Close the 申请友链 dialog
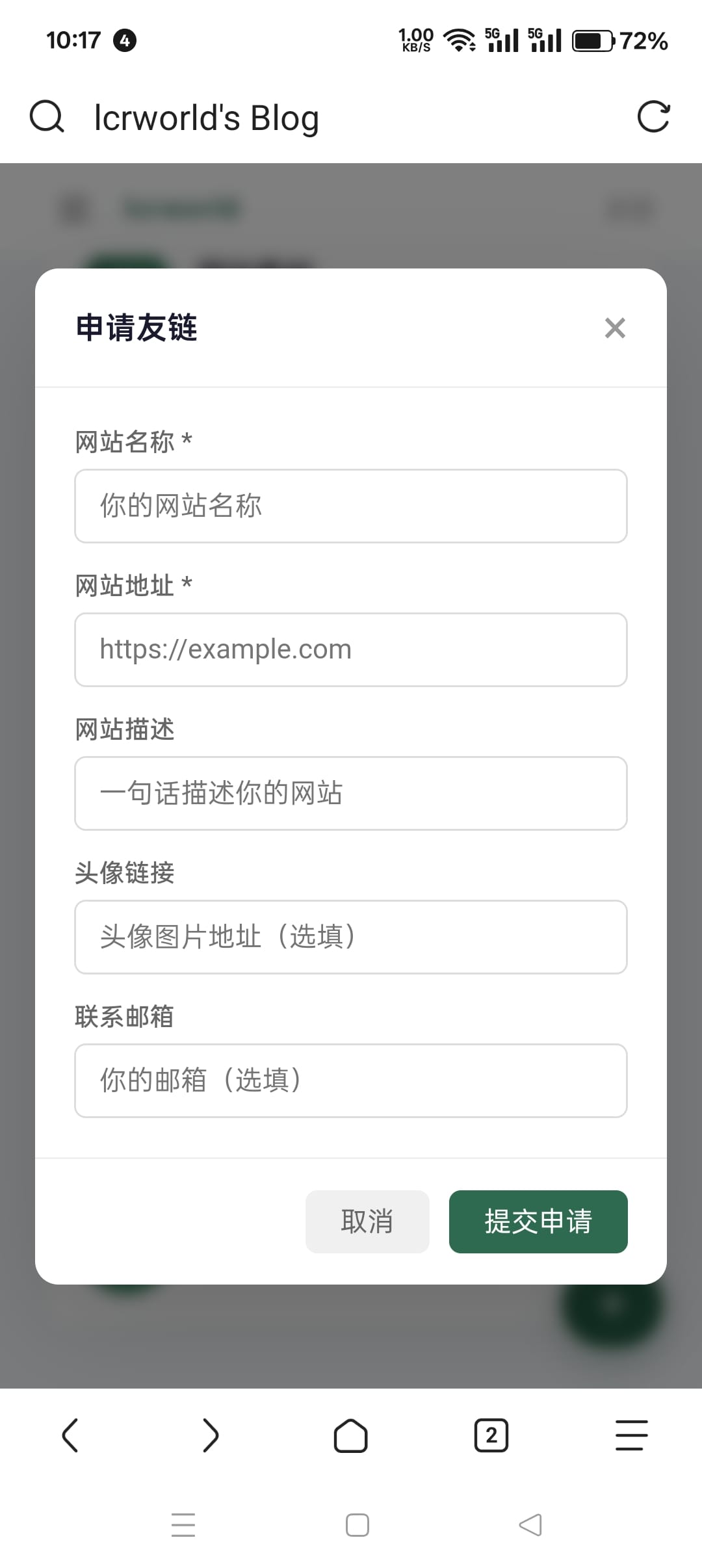The width and height of the screenshot is (702, 1568). (614, 328)
